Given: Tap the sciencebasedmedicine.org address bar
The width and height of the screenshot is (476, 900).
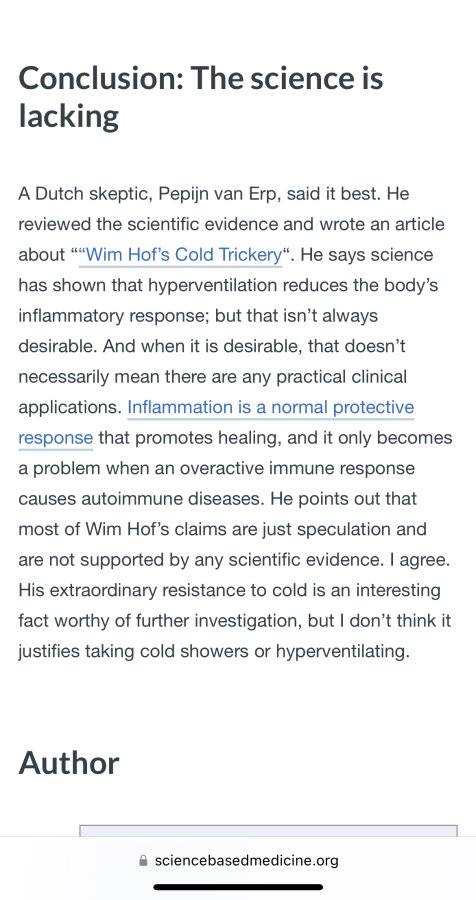Looking at the screenshot, I should point(238,860).
